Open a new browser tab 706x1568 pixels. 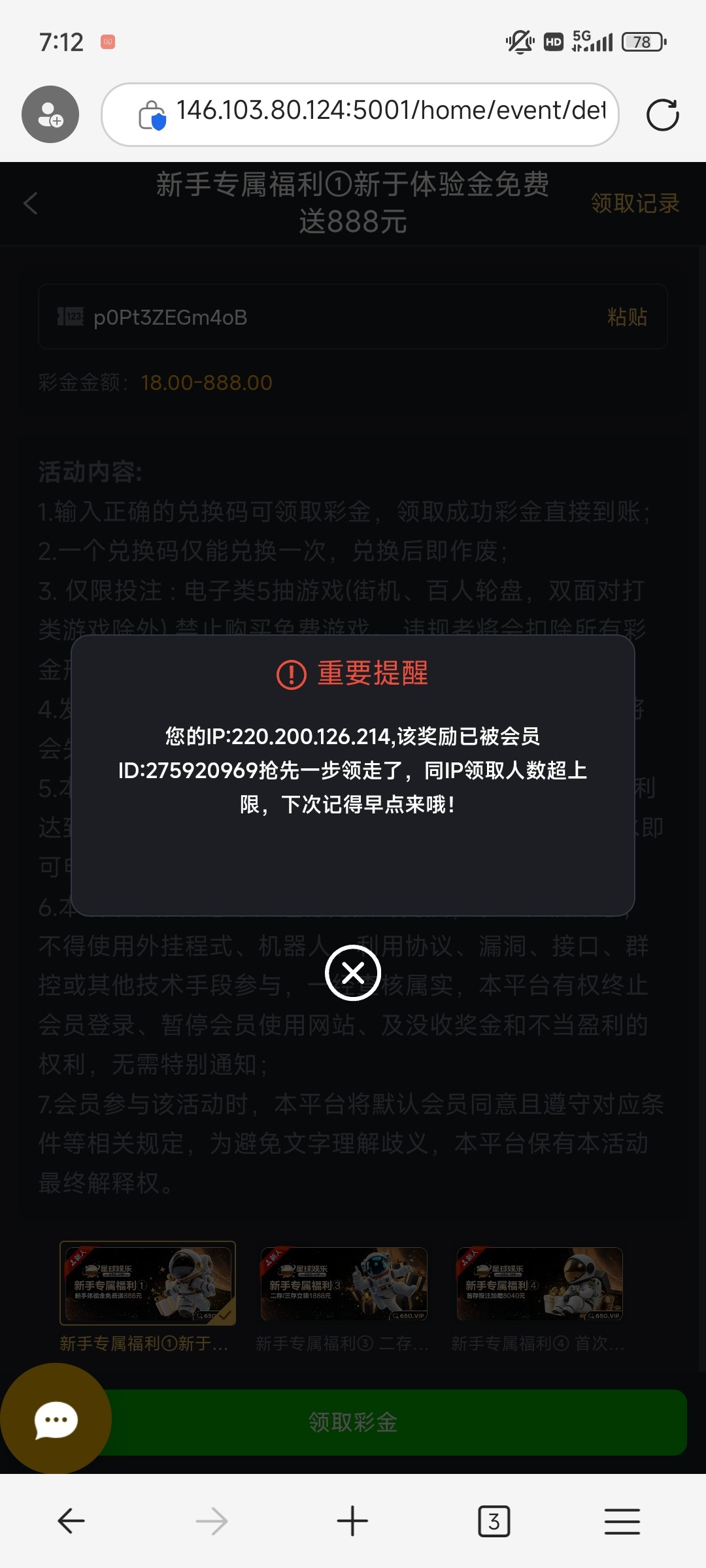352,1521
